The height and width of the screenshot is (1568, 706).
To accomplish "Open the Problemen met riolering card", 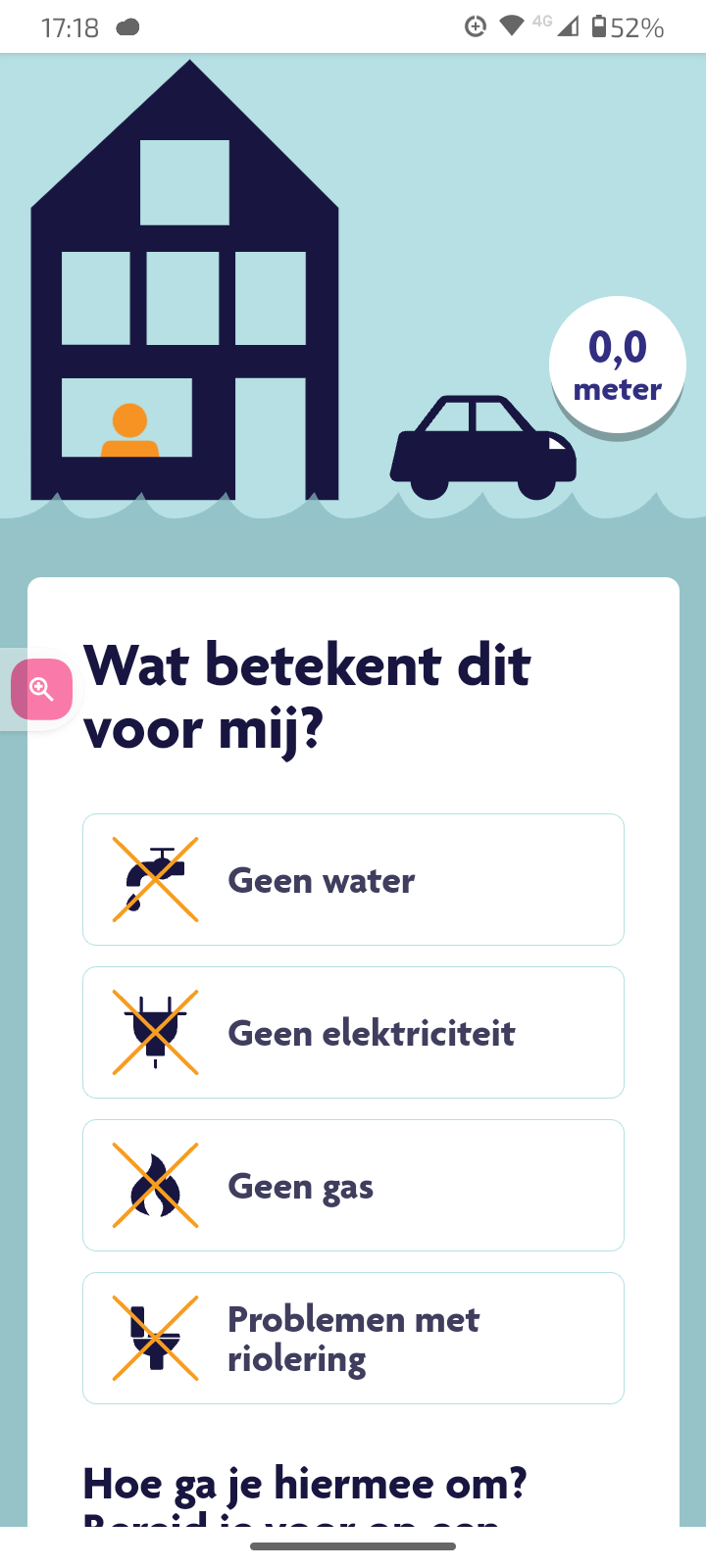I will 353,1338.
